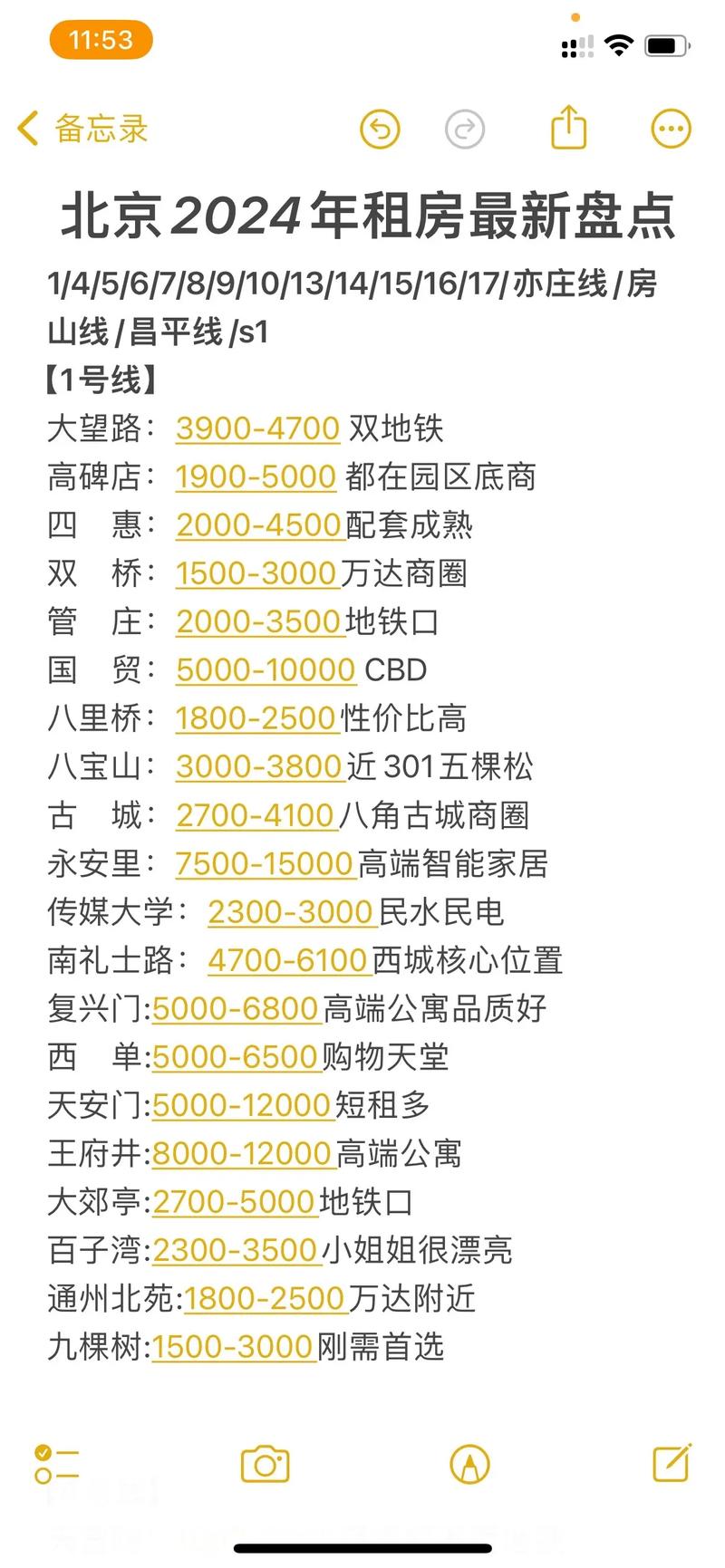Go back to 备忘录 folder list
This screenshot has width=725, height=1568.
pos(82,129)
